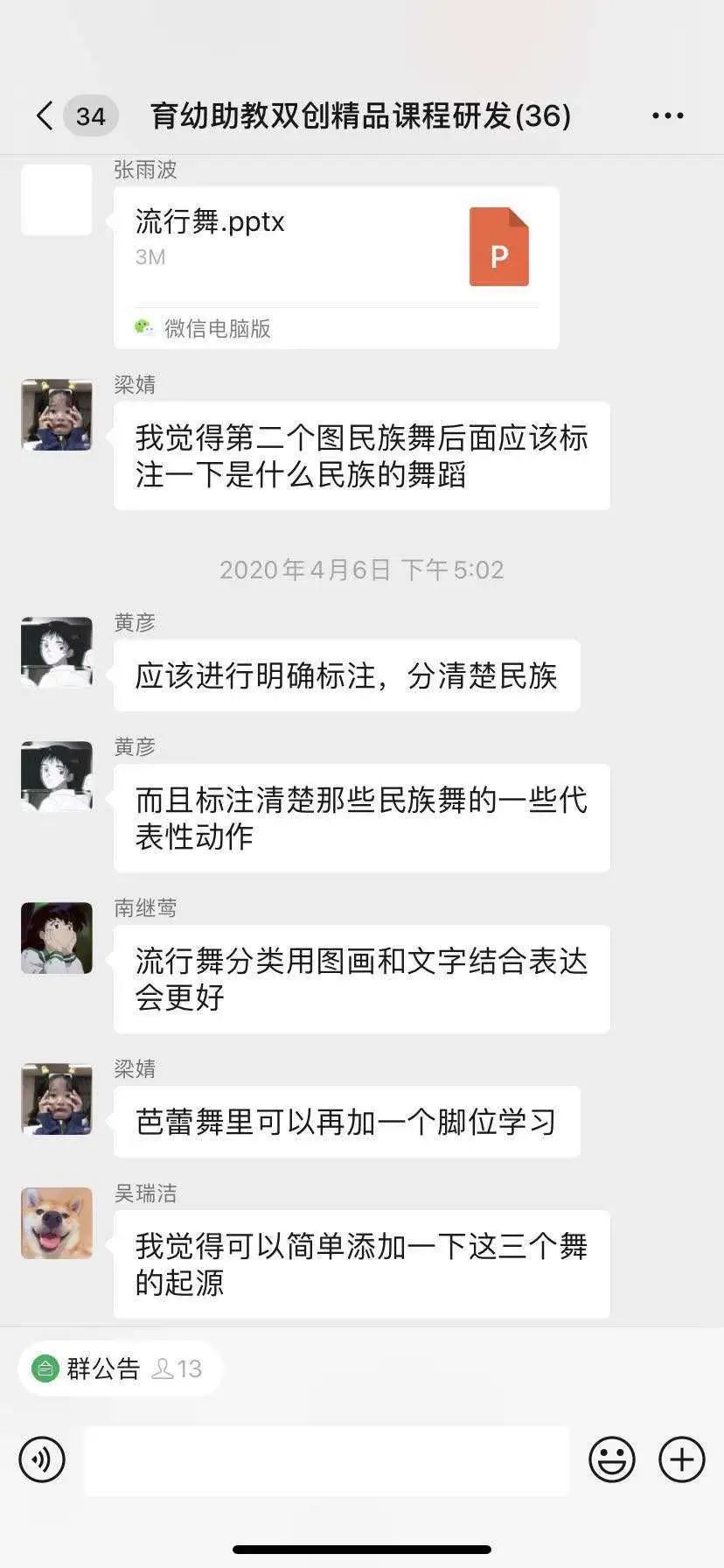The image size is (724, 1568).
Task: Switch to voice message input
Action: coord(42,1459)
